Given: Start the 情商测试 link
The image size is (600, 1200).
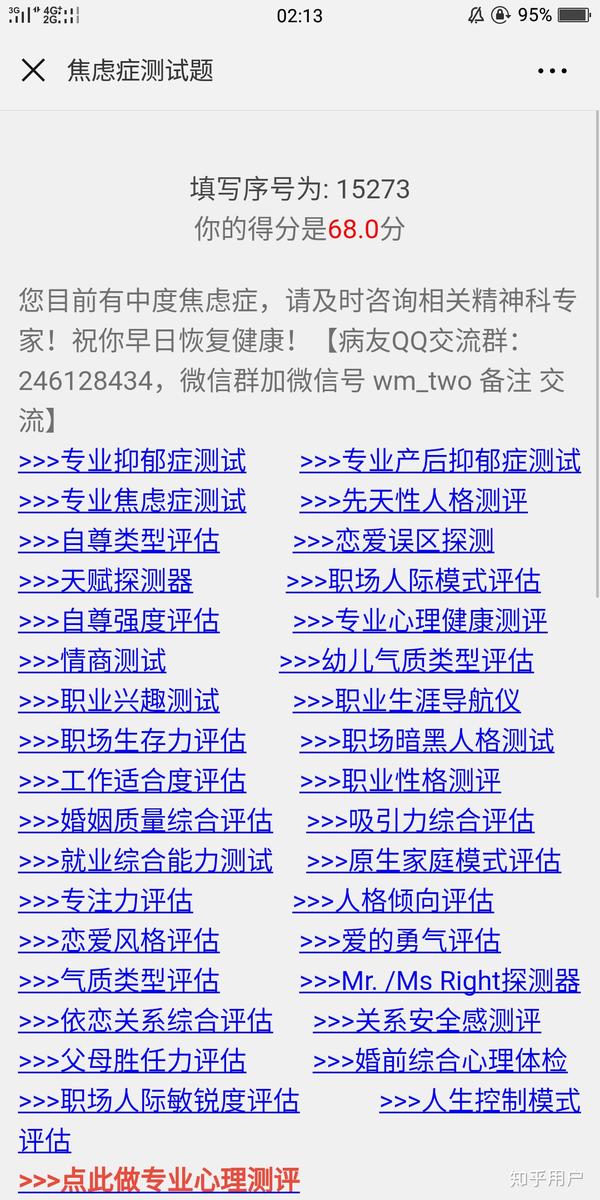Looking at the screenshot, I should pyautogui.click(x=92, y=661).
